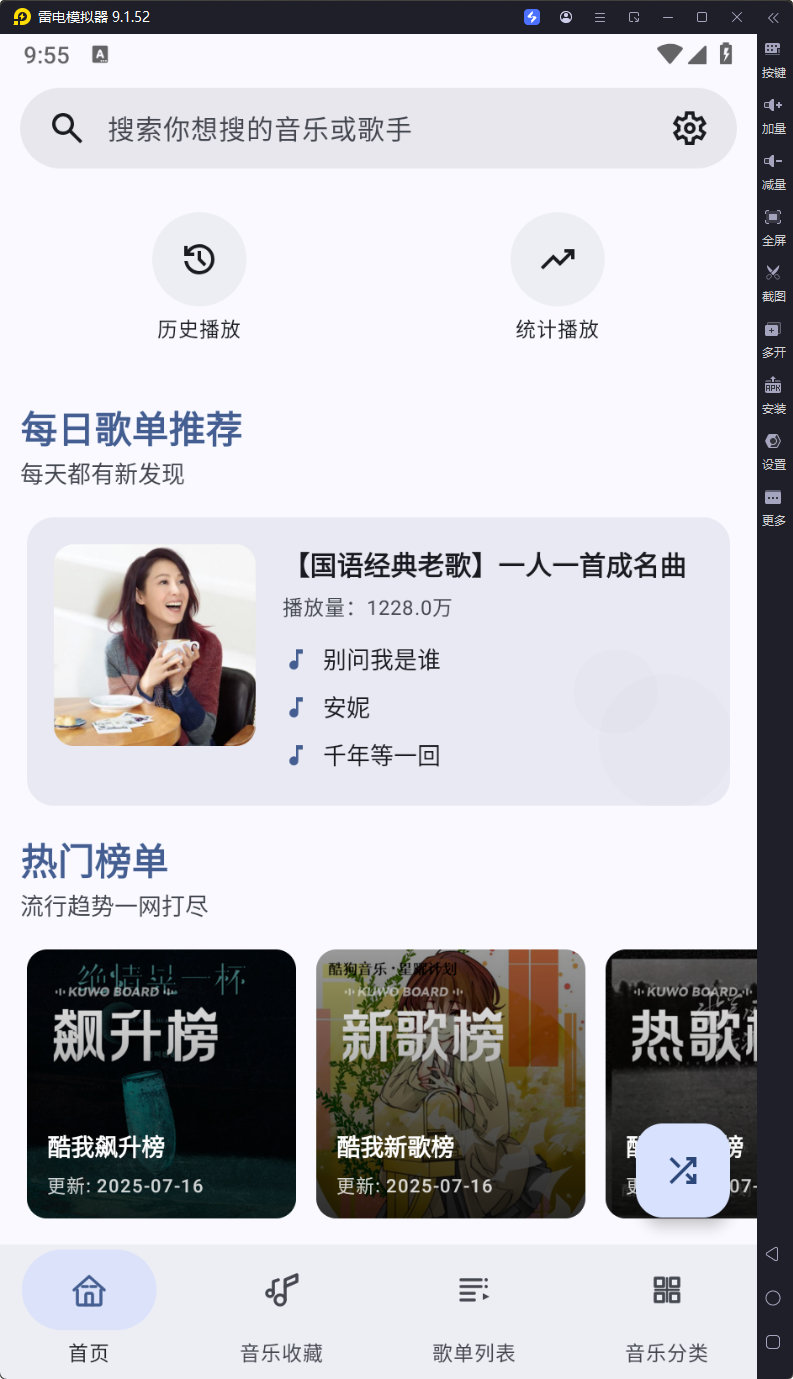Open 统计播放 play statistics
Viewport: 793px width, 1379px height.
pos(557,260)
